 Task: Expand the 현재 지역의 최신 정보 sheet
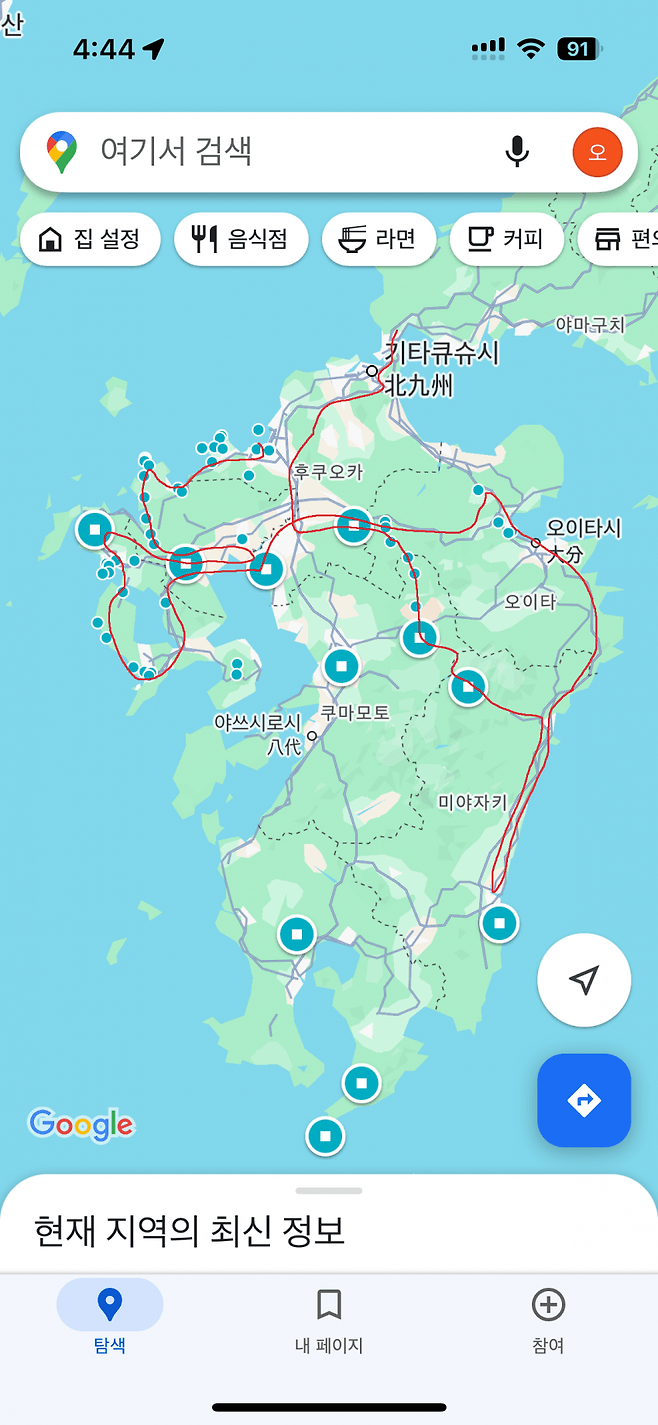coord(329,1228)
